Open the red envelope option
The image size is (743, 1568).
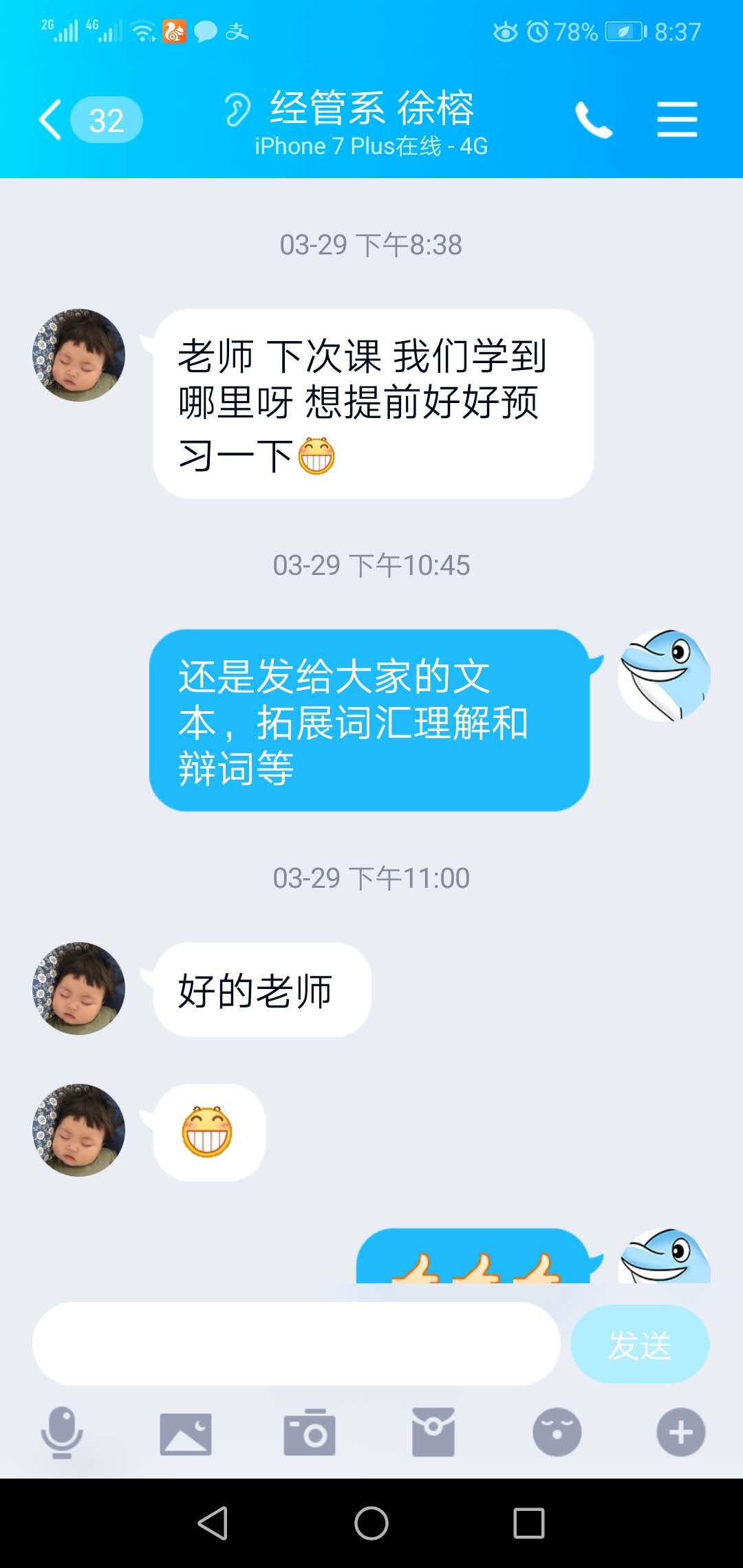(x=433, y=1433)
